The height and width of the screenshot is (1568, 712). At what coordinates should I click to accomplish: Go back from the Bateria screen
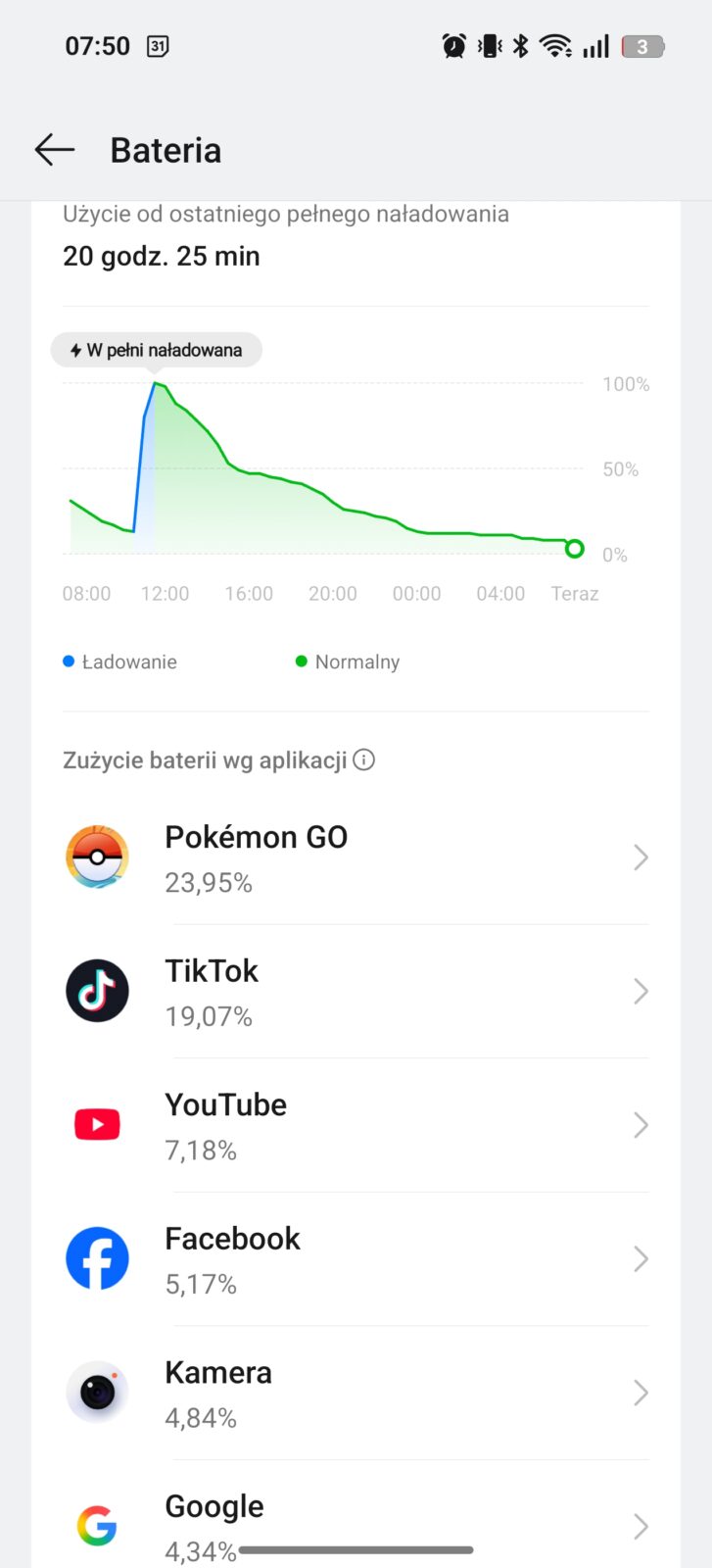click(x=55, y=150)
